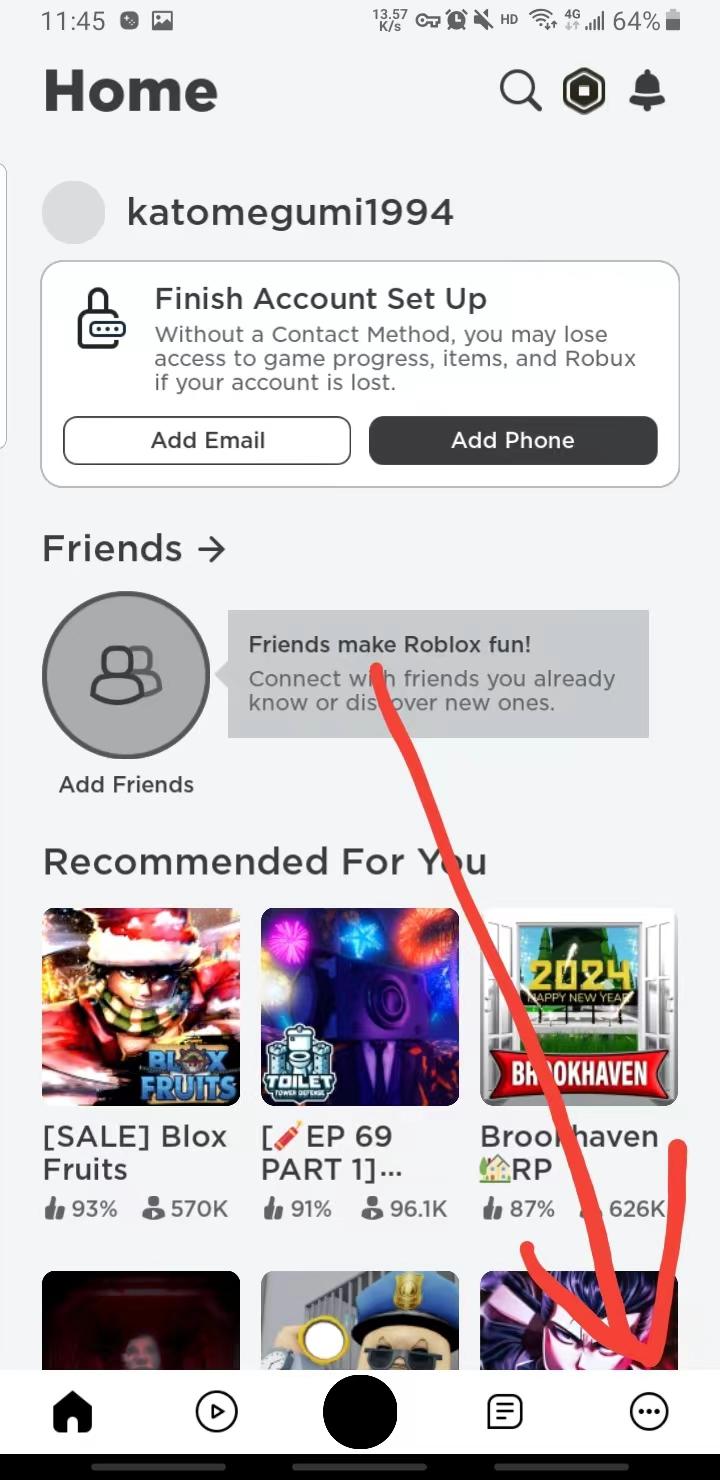Select the Add Phone button
The height and width of the screenshot is (1480, 720).
click(x=513, y=440)
